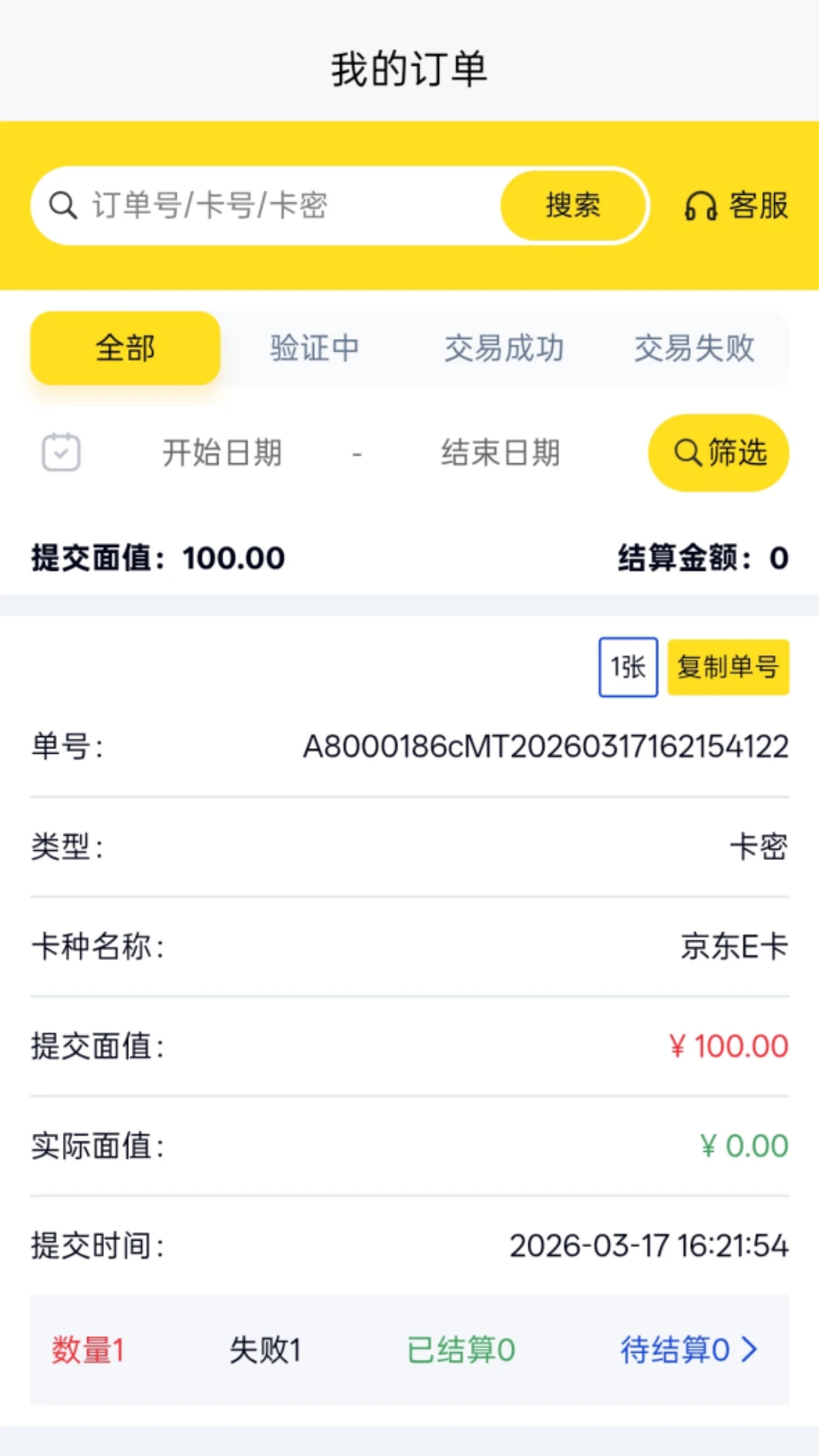Pick the 结束日期 end date

pyautogui.click(x=500, y=453)
